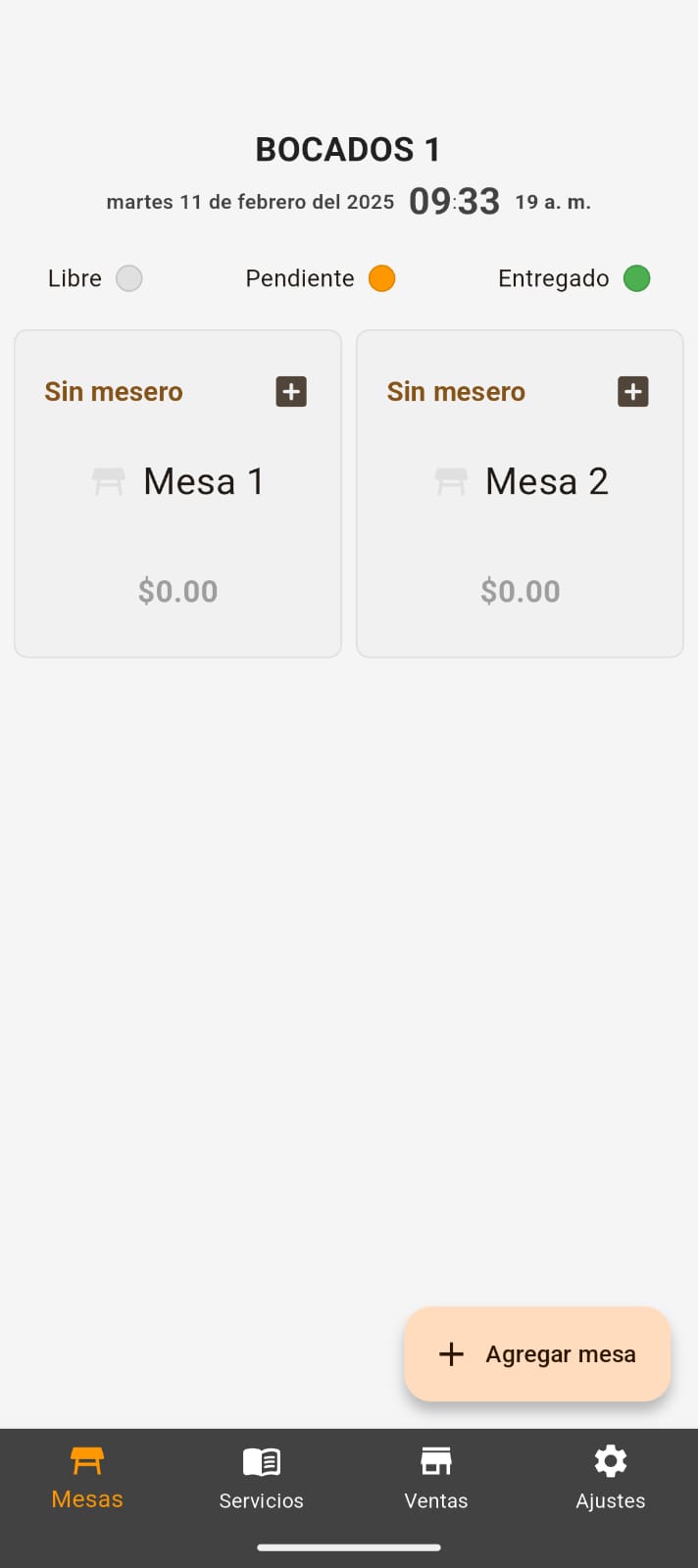The image size is (698, 1568).
Task: Add a new table with Agregar mesa
Action: tap(537, 1353)
